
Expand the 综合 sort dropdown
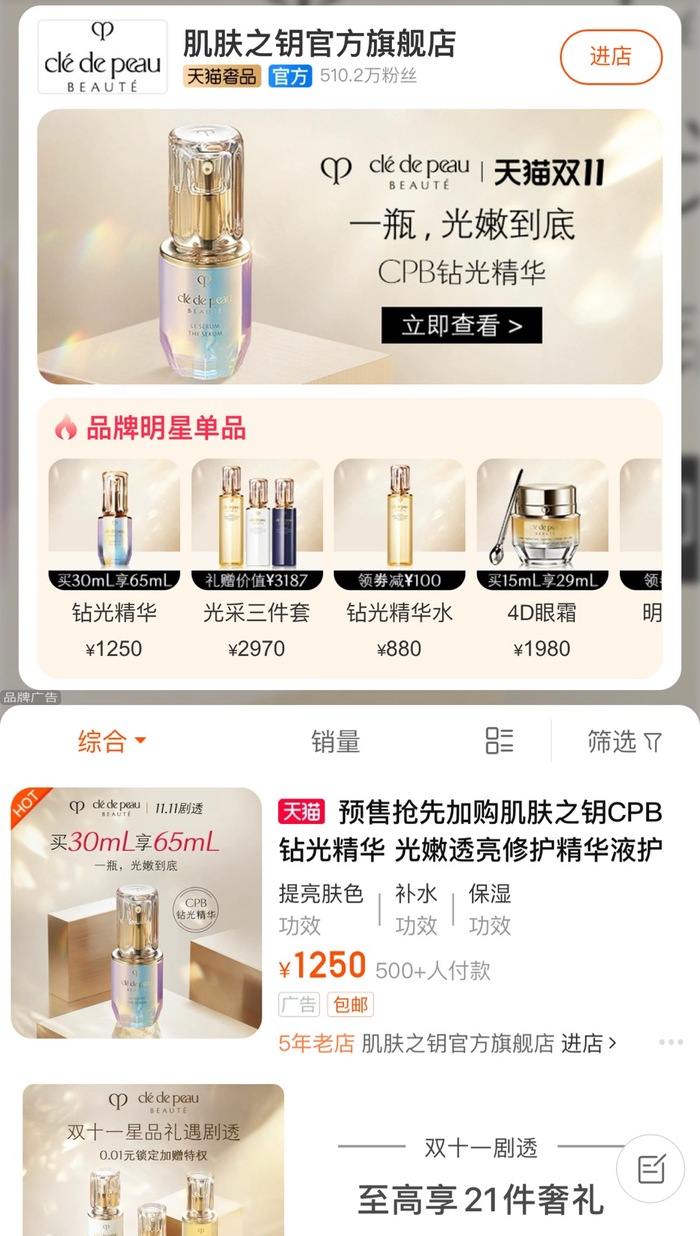[x=112, y=741]
